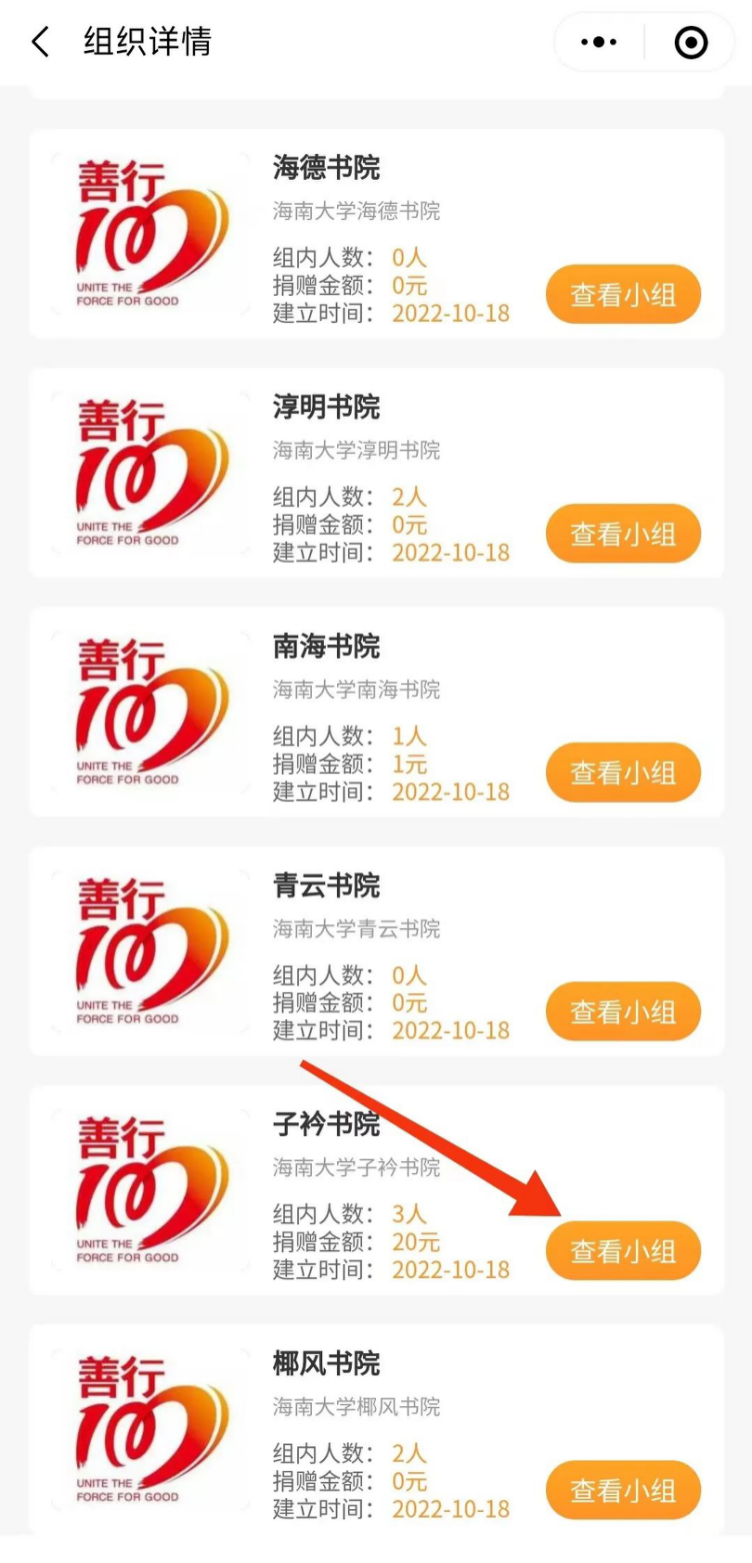Tap 查看小组 for 海德书院
Image resolution: width=752 pixels, height=1563 pixels.
tap(623, 295)
